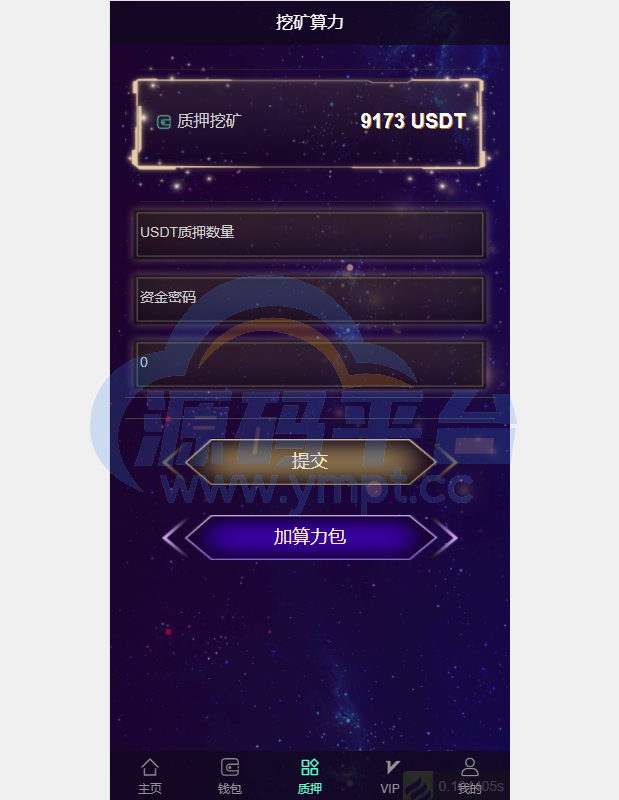
Task: Switch to the 我的 tab
Action: [x=469, y=776]
